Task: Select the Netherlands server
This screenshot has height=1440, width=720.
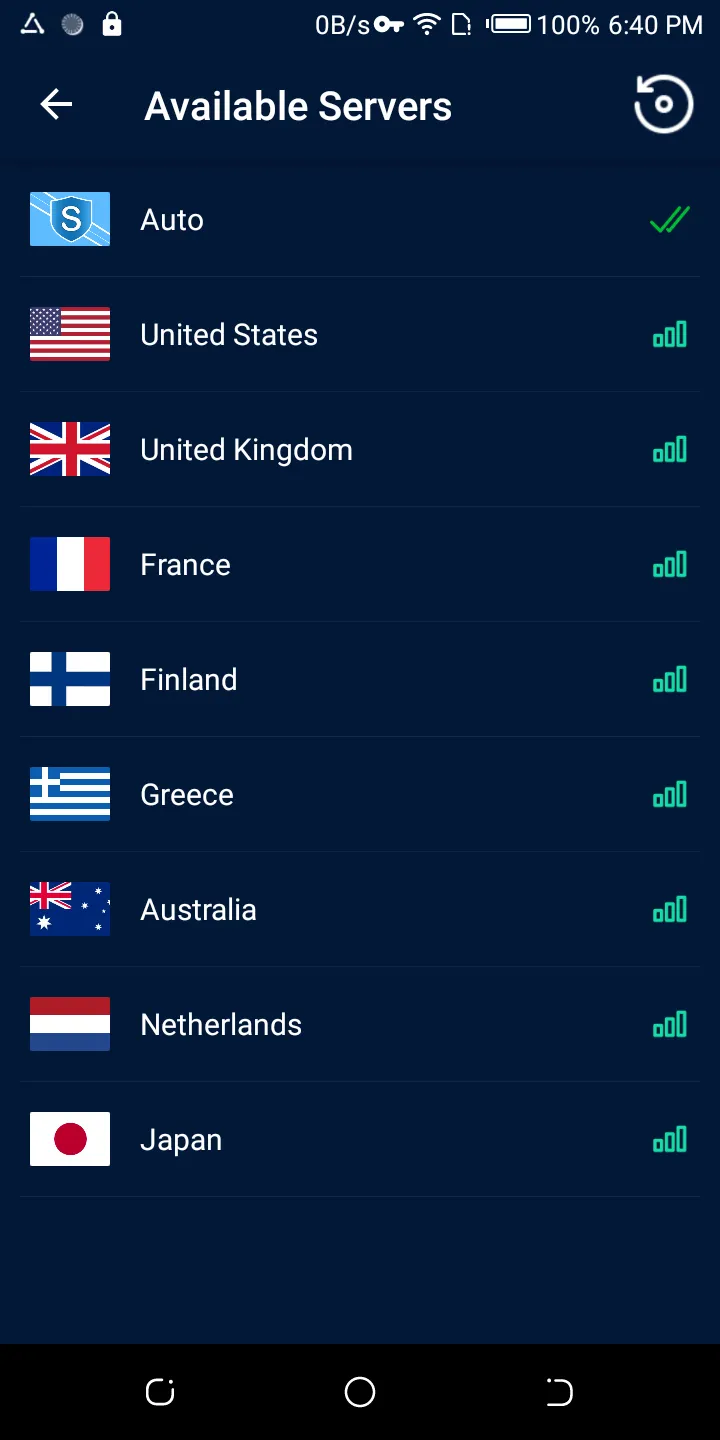Action: coord(360,1025)
